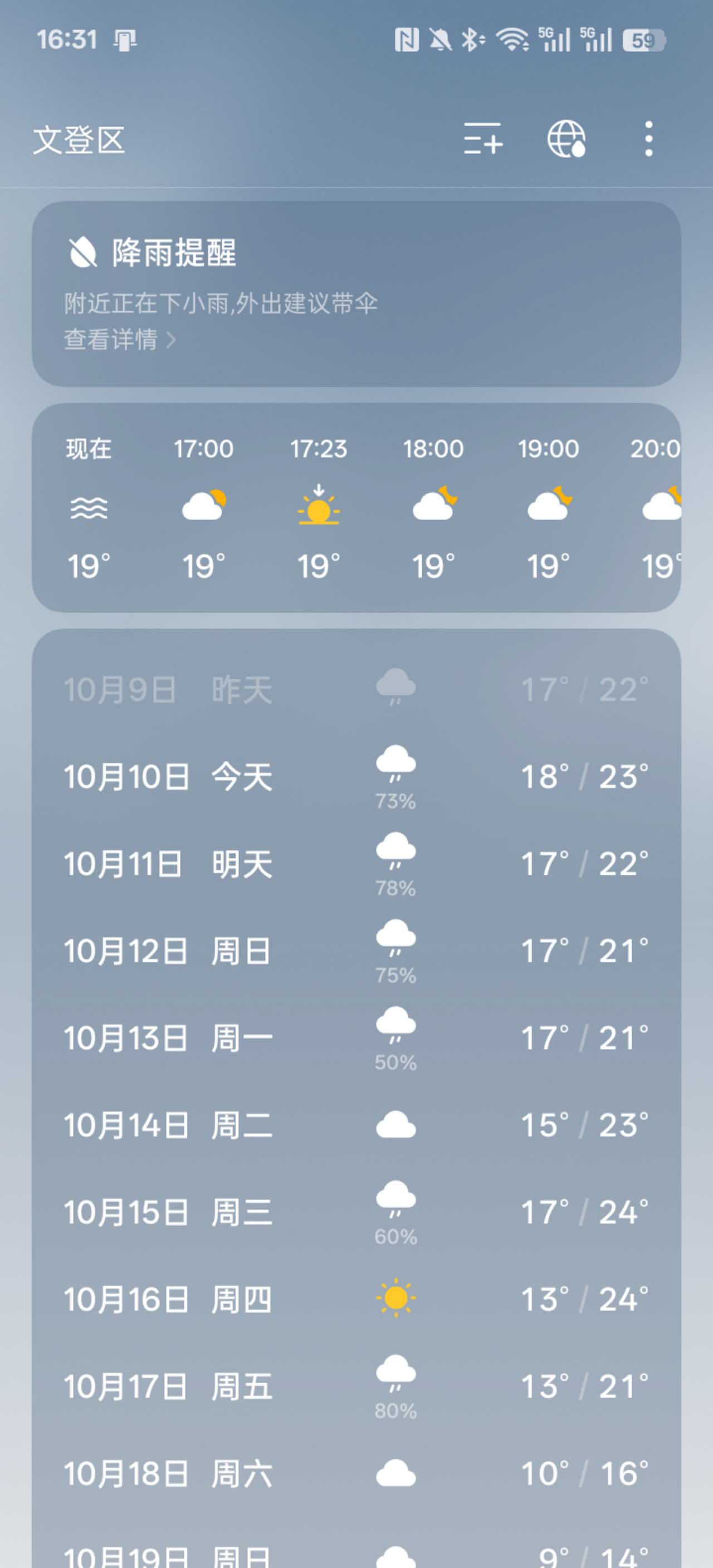Viewport: 713px width, 1568px height.
Task: Select the 10月17日 周五 forecast row
Action: coord(356,1386)
